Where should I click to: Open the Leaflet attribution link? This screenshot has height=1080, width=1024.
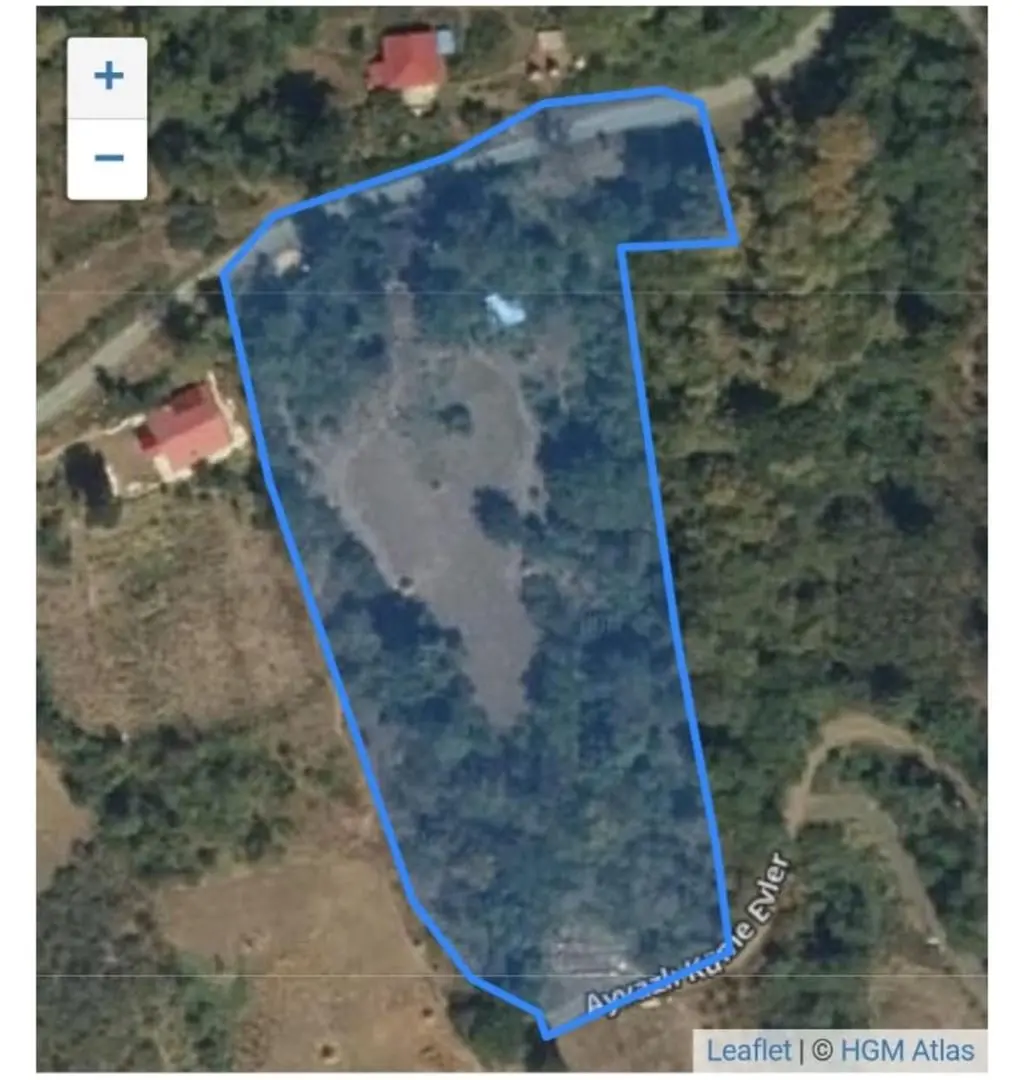(x=748, y=1051)
